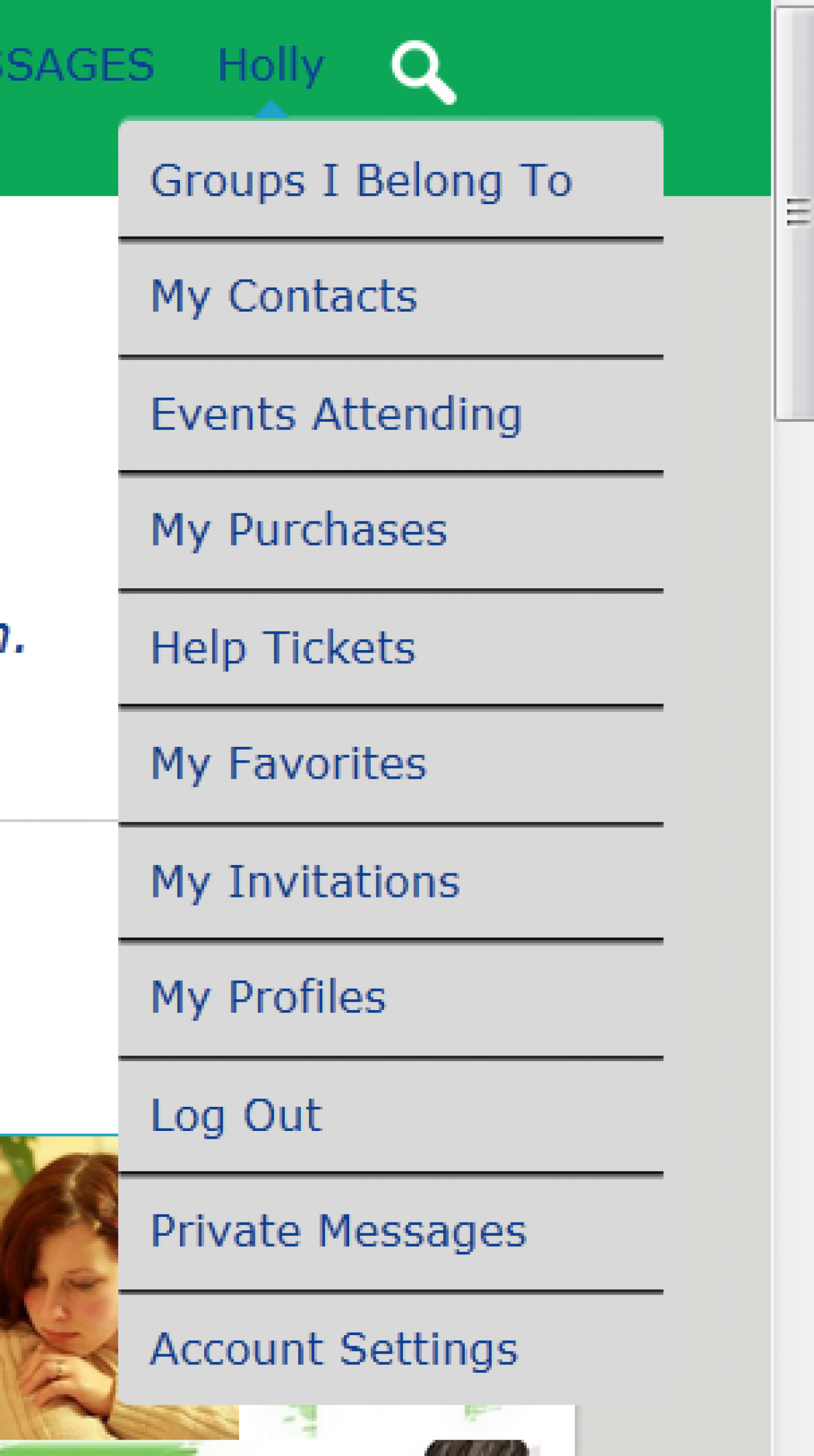Go to My Contacts
The height and width of the screenshot is (1456, 814).
(x=284, y=297)
